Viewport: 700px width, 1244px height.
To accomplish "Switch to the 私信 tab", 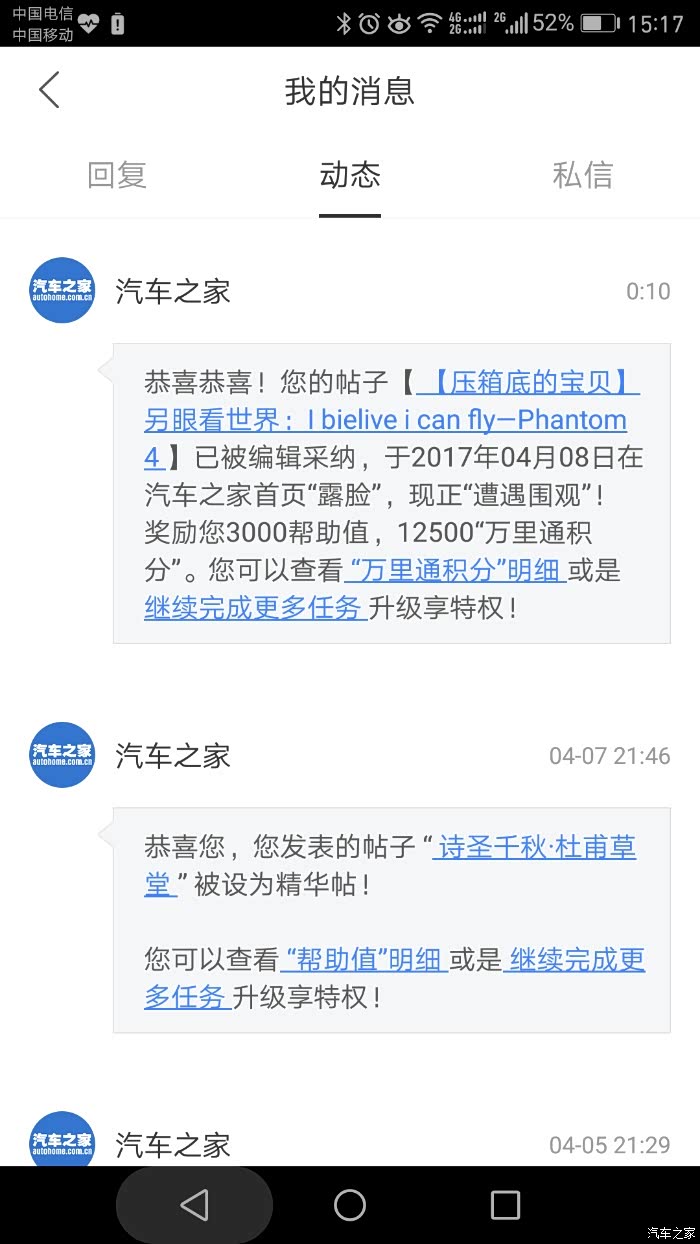I will (583, 175).
